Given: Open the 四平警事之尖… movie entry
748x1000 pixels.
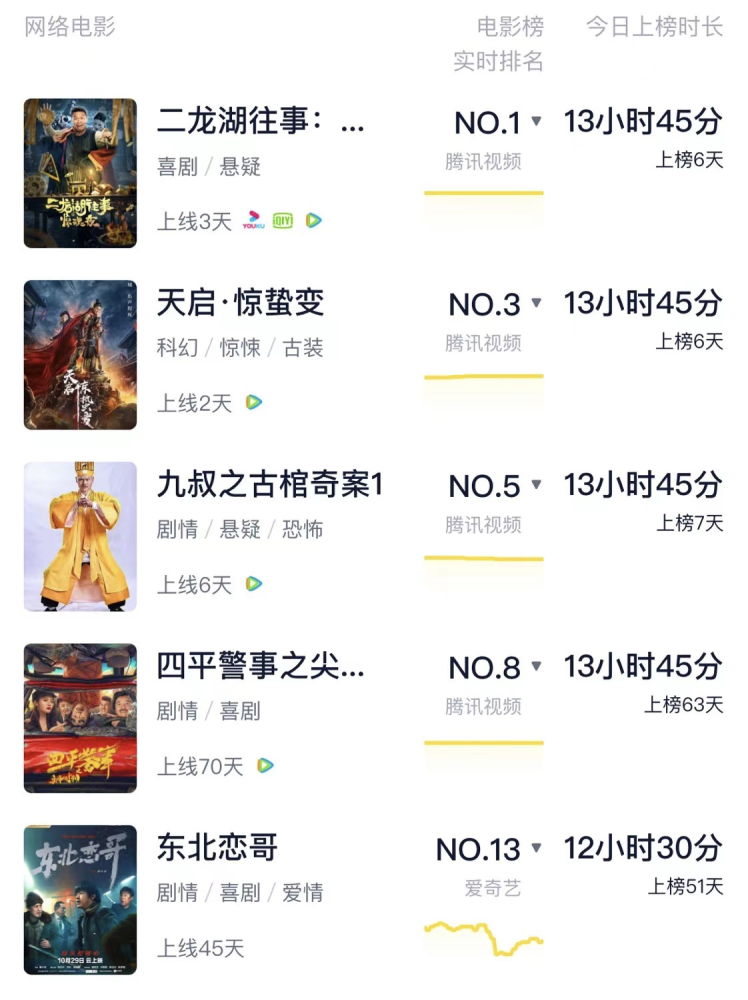Looking at the screenshot, I should click(x=260, y=667).
